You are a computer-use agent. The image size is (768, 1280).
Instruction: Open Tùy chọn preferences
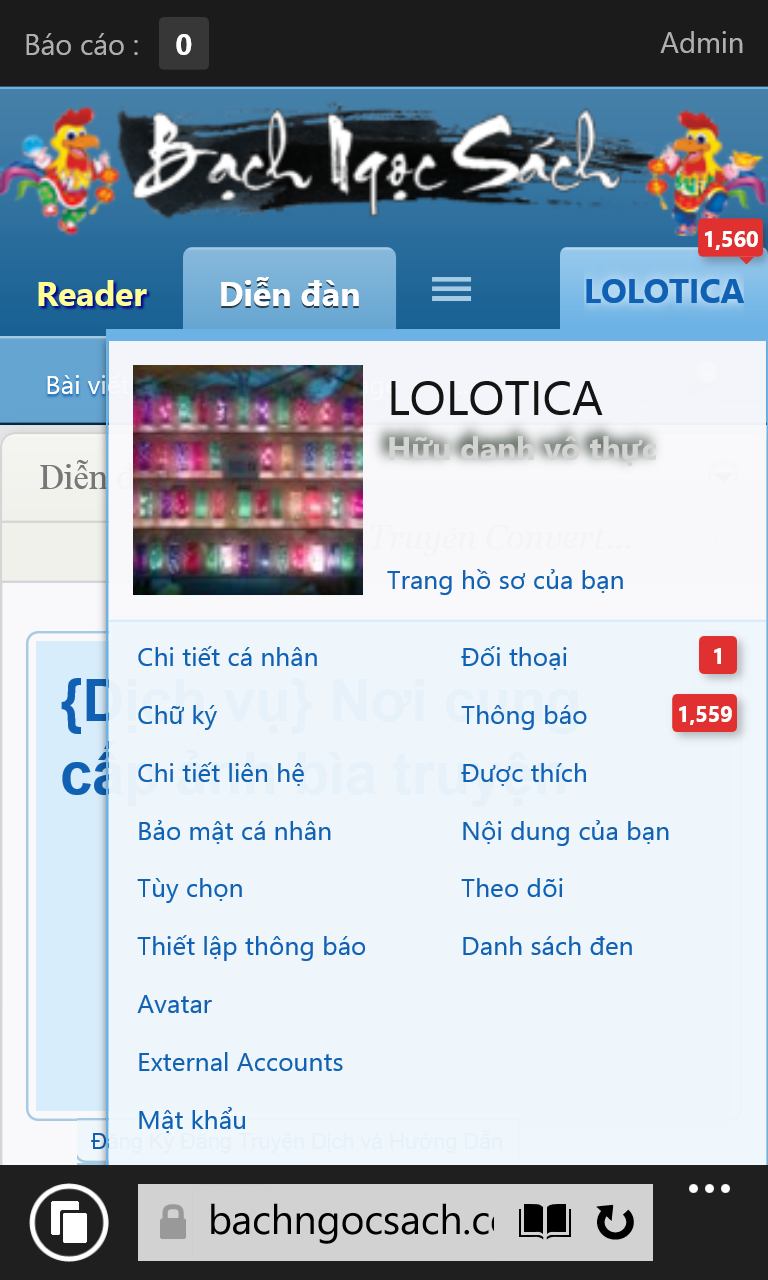(190, 889)
